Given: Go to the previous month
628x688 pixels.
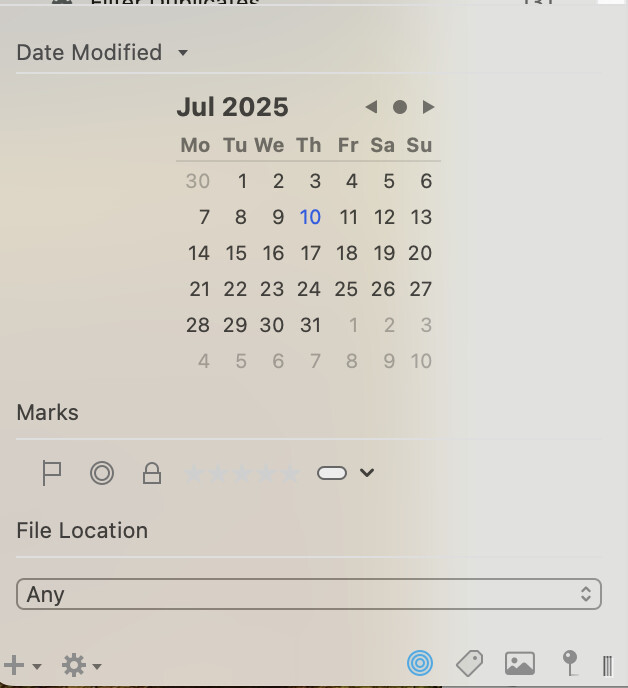Looking at the screenshot, I should [x=371, y=107].
